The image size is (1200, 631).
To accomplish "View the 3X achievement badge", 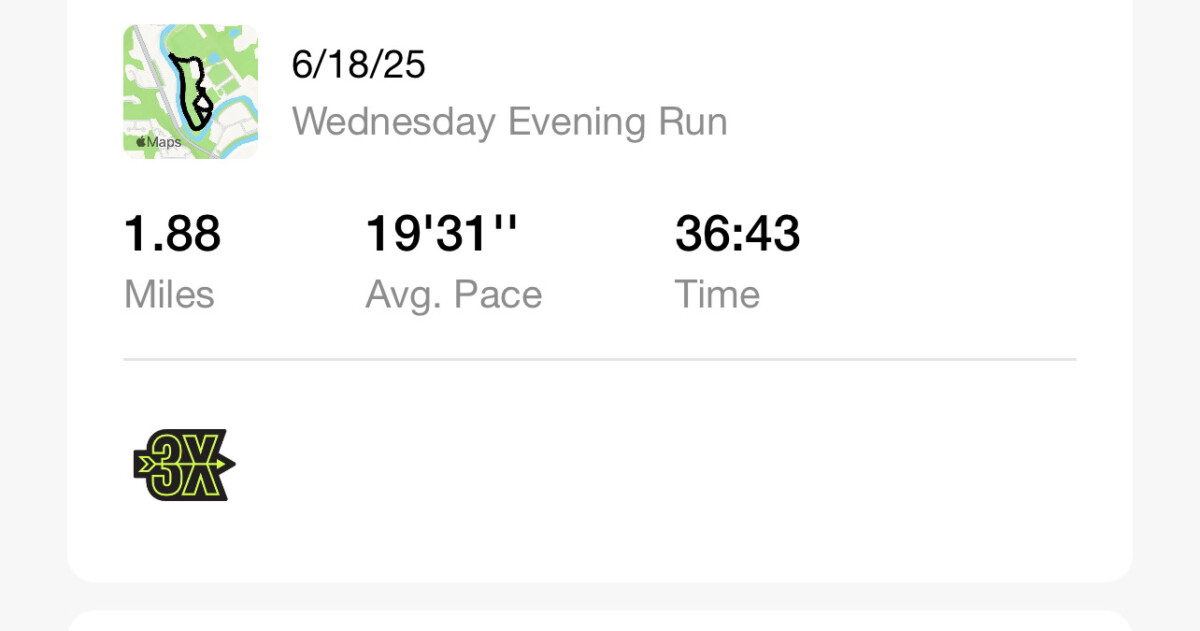I will [184, 465].
